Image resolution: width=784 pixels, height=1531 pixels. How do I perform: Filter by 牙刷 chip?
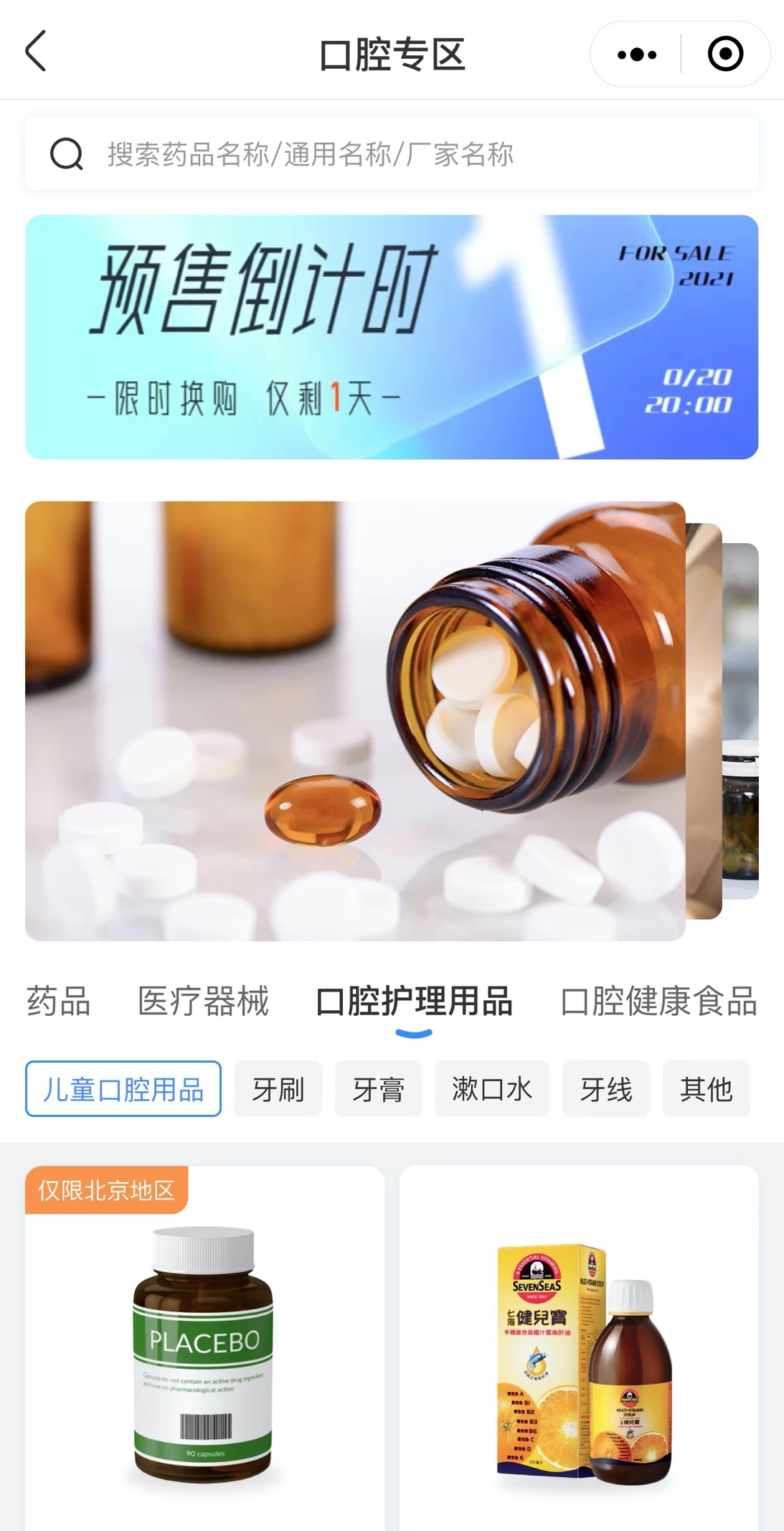coord(278,1089)
